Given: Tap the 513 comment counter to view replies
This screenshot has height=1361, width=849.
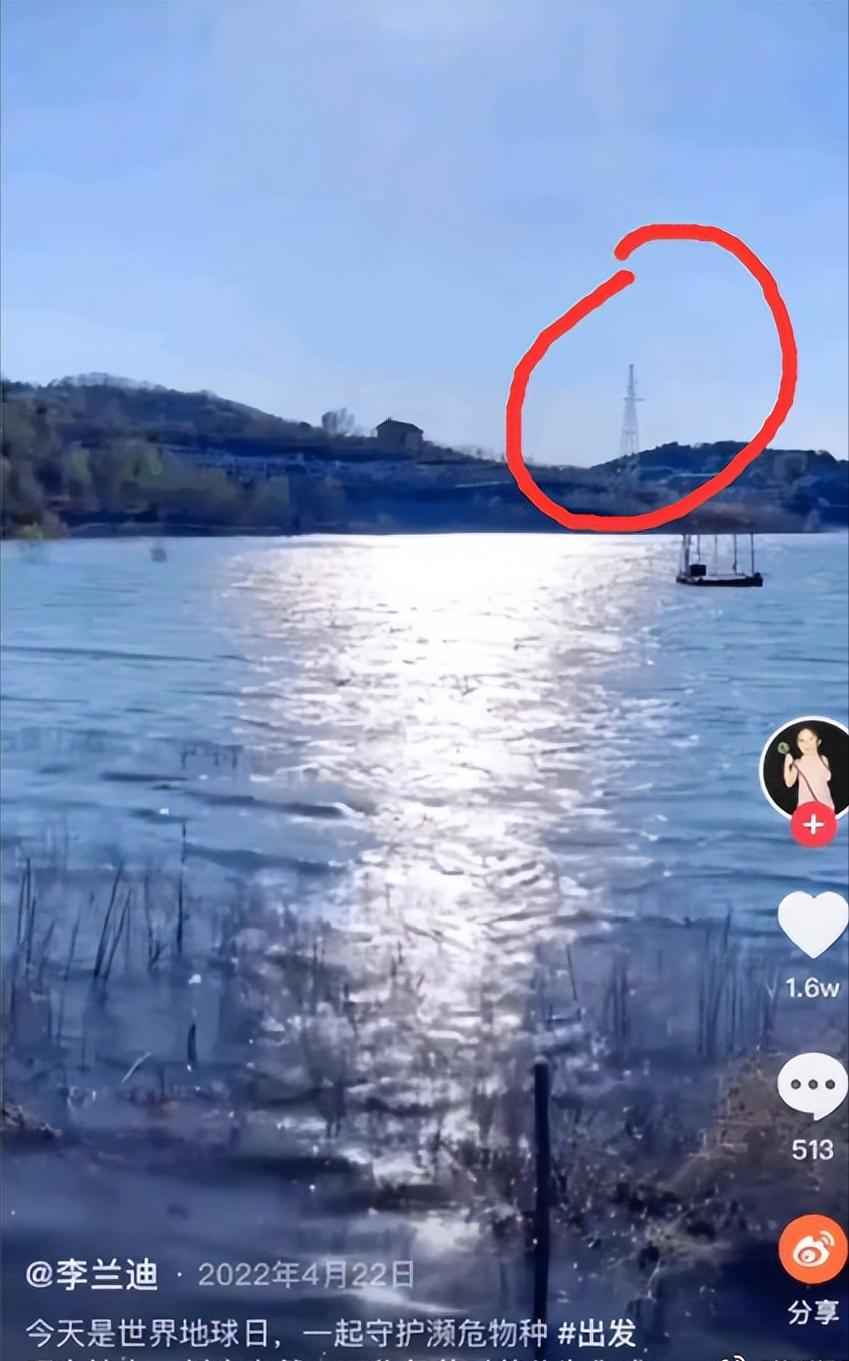Looking at the screenshot, I should pos(811,1144).
